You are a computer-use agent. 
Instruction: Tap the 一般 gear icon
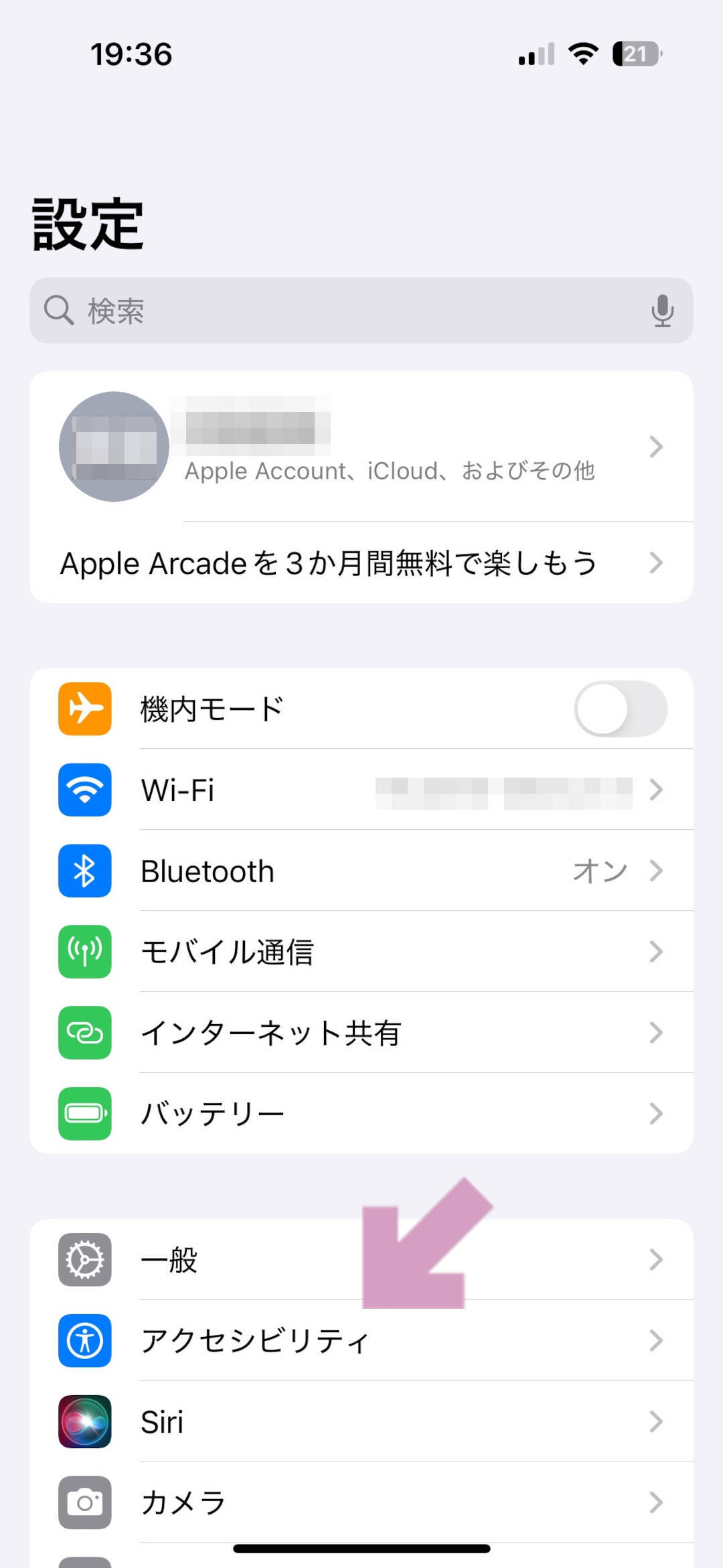[84, 1260]
